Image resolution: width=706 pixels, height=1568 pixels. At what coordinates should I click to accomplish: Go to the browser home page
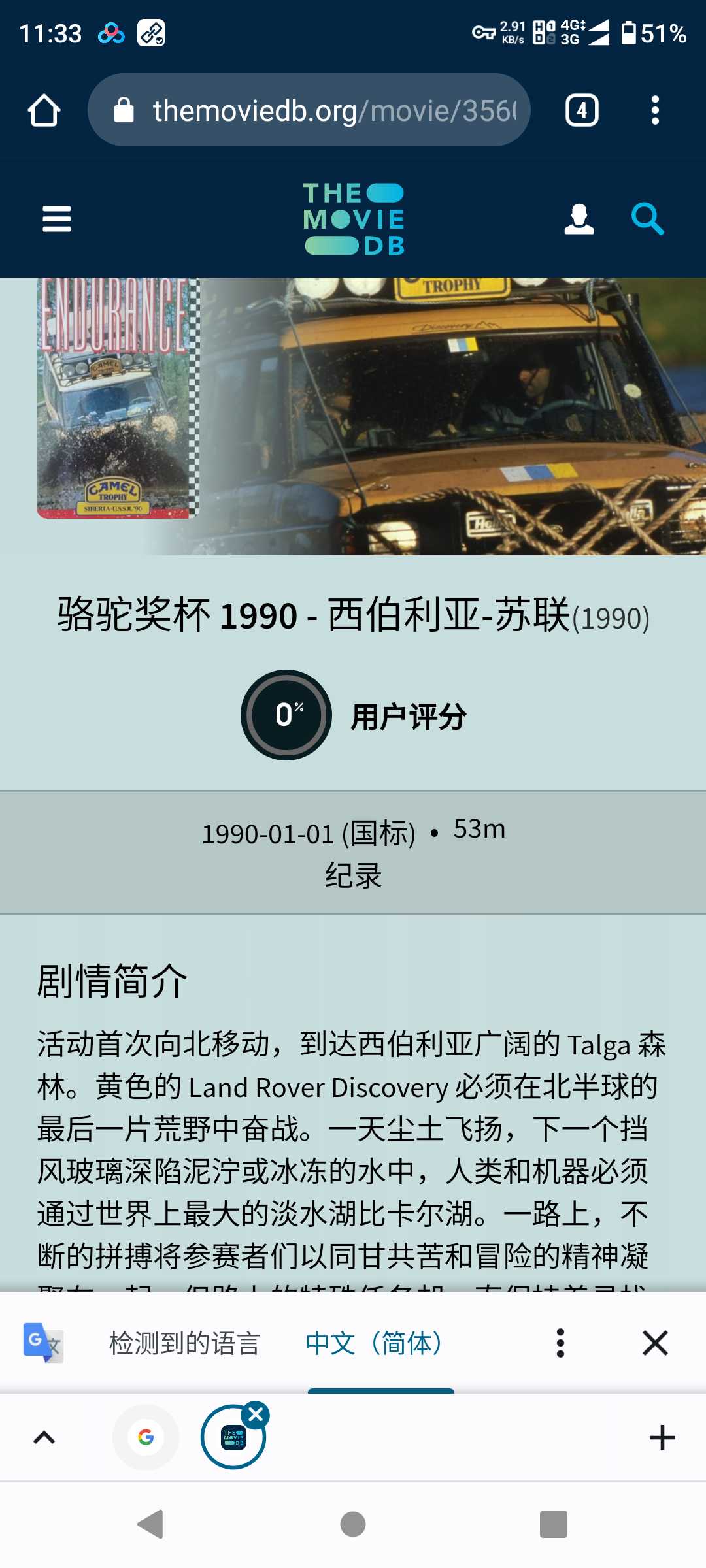[x=44, y=110]
